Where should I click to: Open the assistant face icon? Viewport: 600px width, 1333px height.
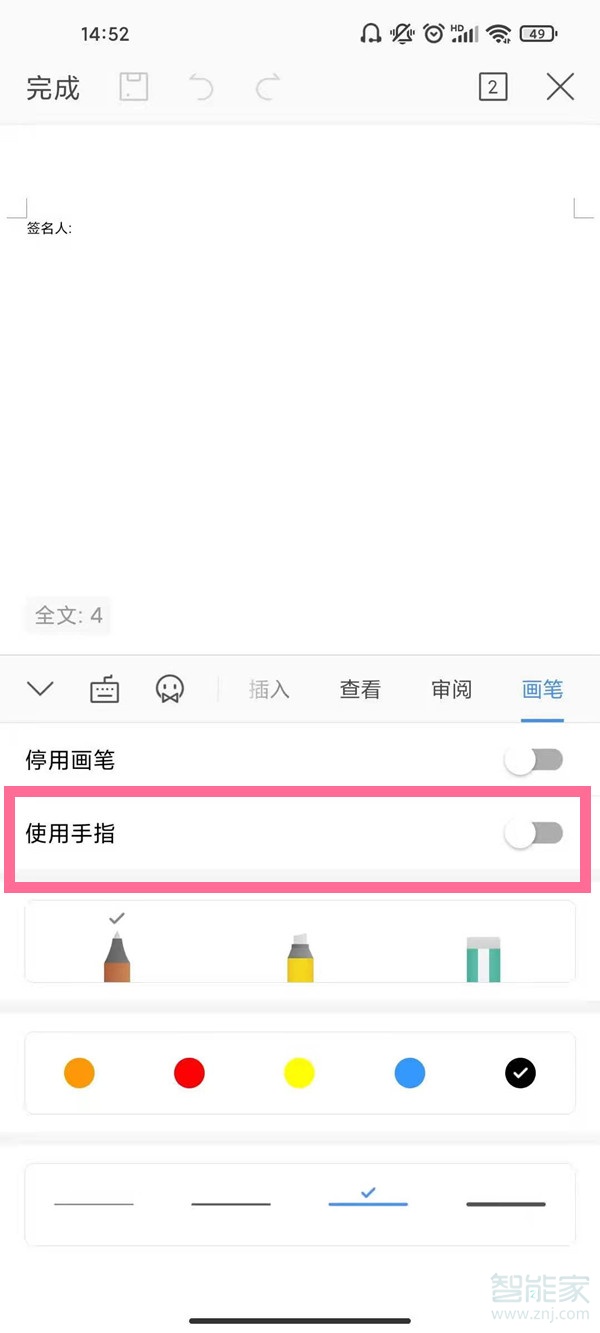point(170,689)
